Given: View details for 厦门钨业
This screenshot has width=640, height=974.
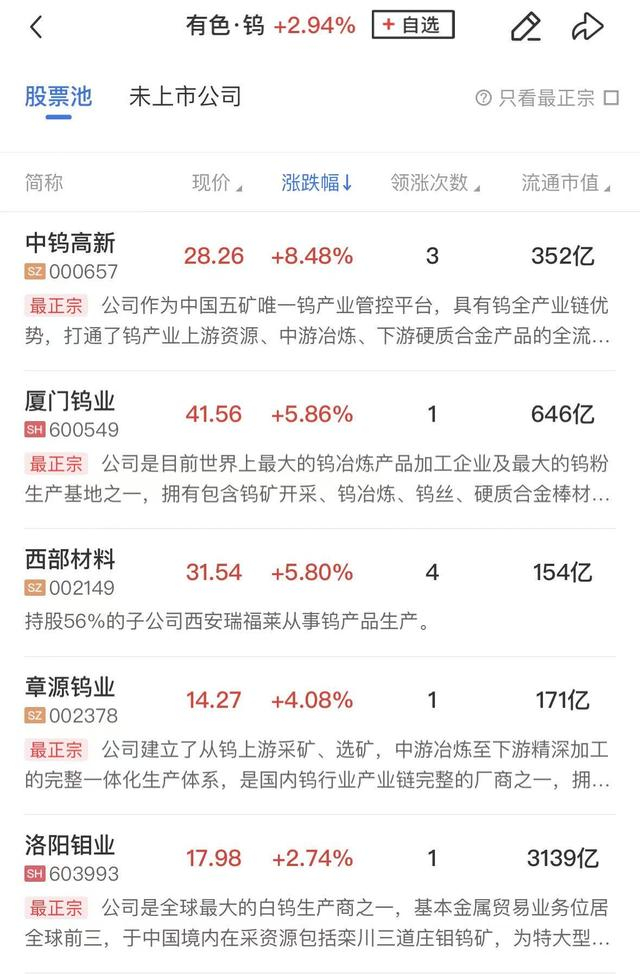Looking at the screenshot, I should [70, 401].
